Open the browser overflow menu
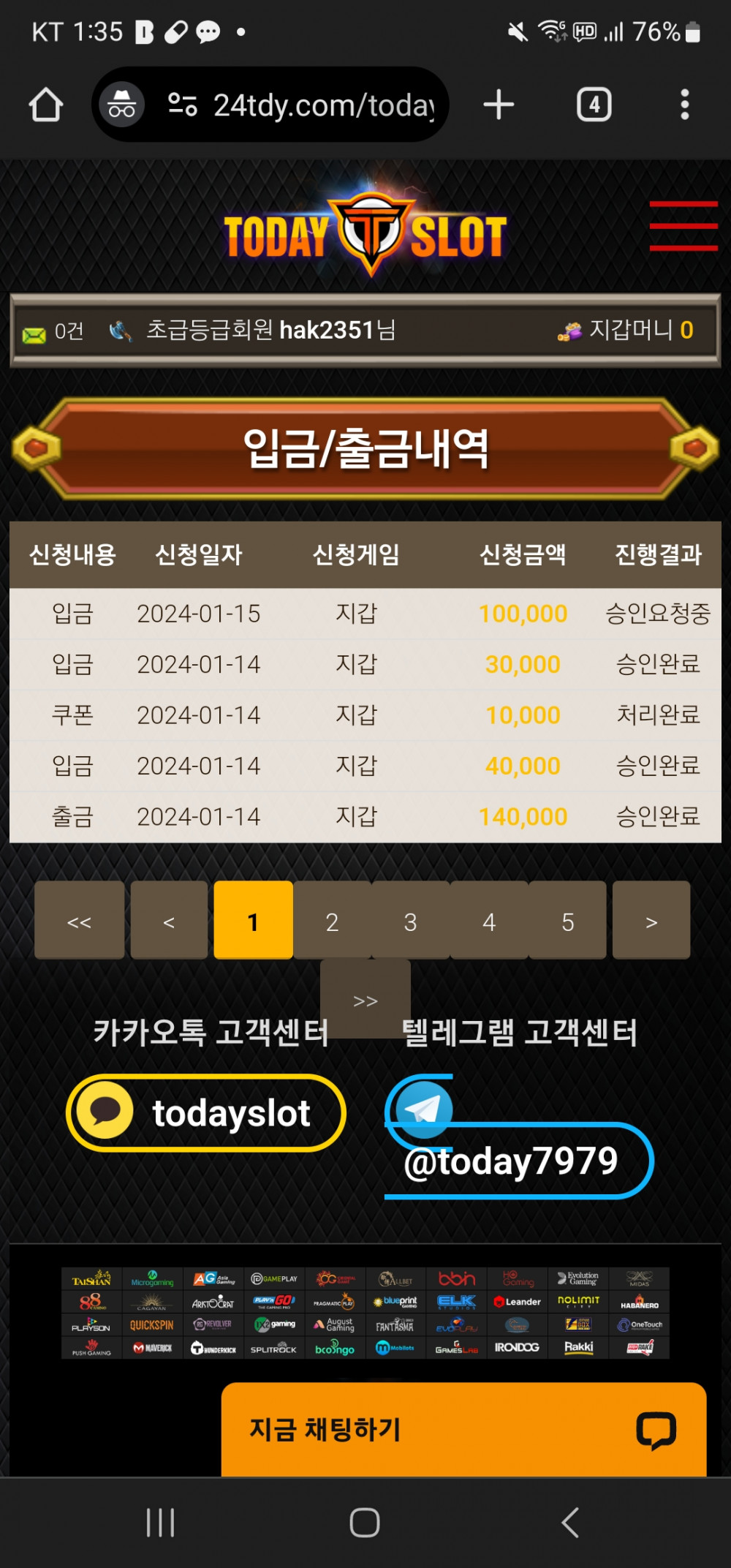 684,105
